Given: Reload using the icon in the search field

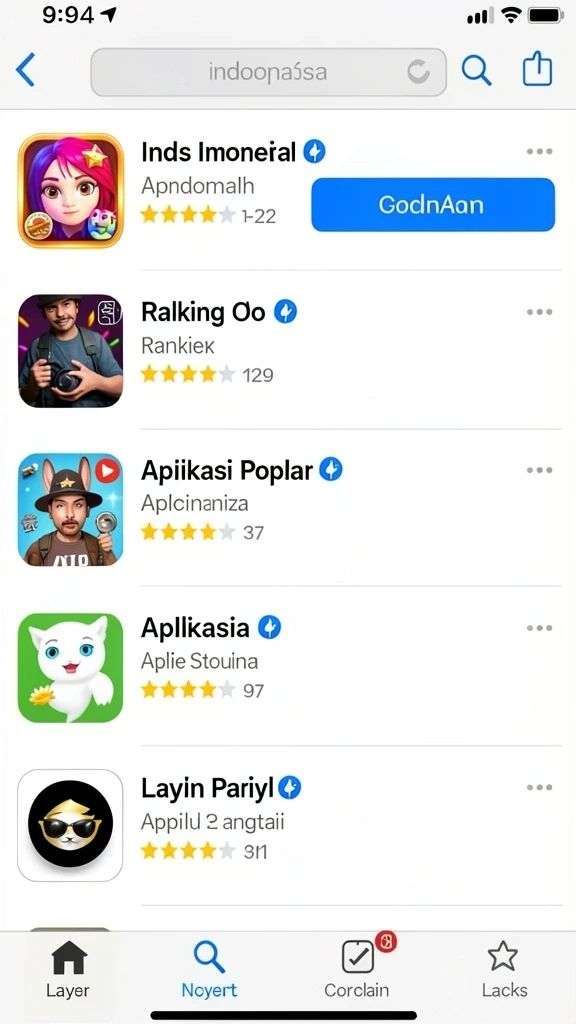Looking at the screenshot, I should pyautogui.click(x=418, y=72).
